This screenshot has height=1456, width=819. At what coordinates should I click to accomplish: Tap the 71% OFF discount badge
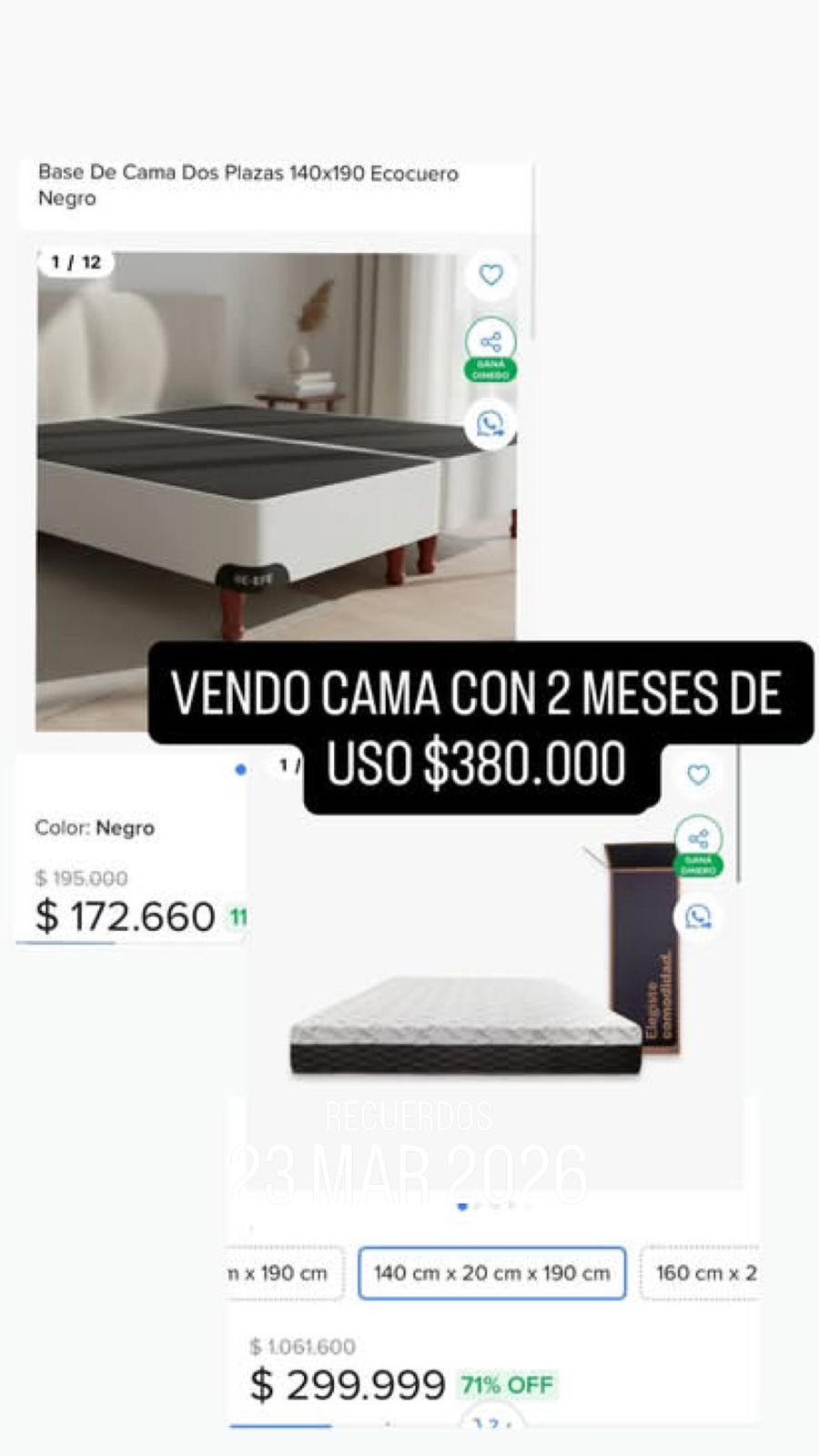tap(506, 1385)
